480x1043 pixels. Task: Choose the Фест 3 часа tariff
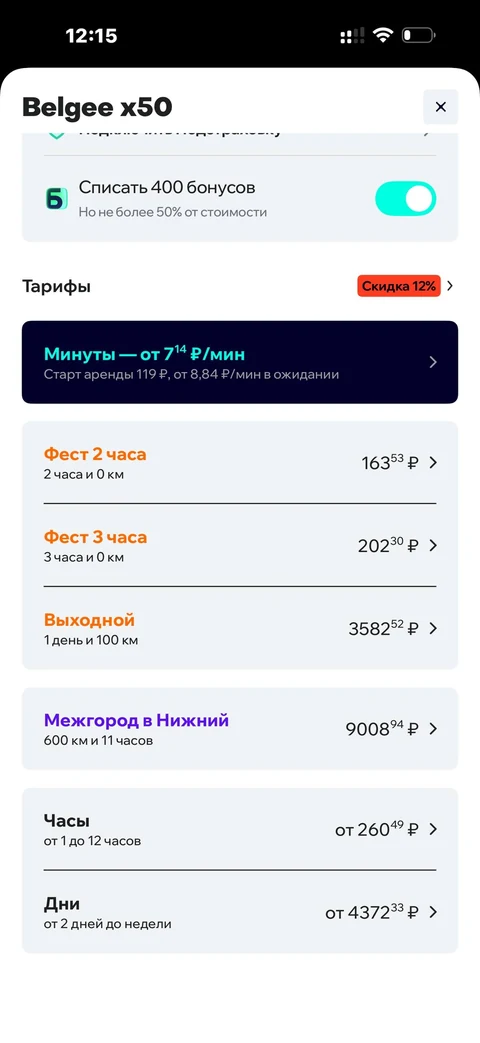pyautogui.click(x=240, y=545)
